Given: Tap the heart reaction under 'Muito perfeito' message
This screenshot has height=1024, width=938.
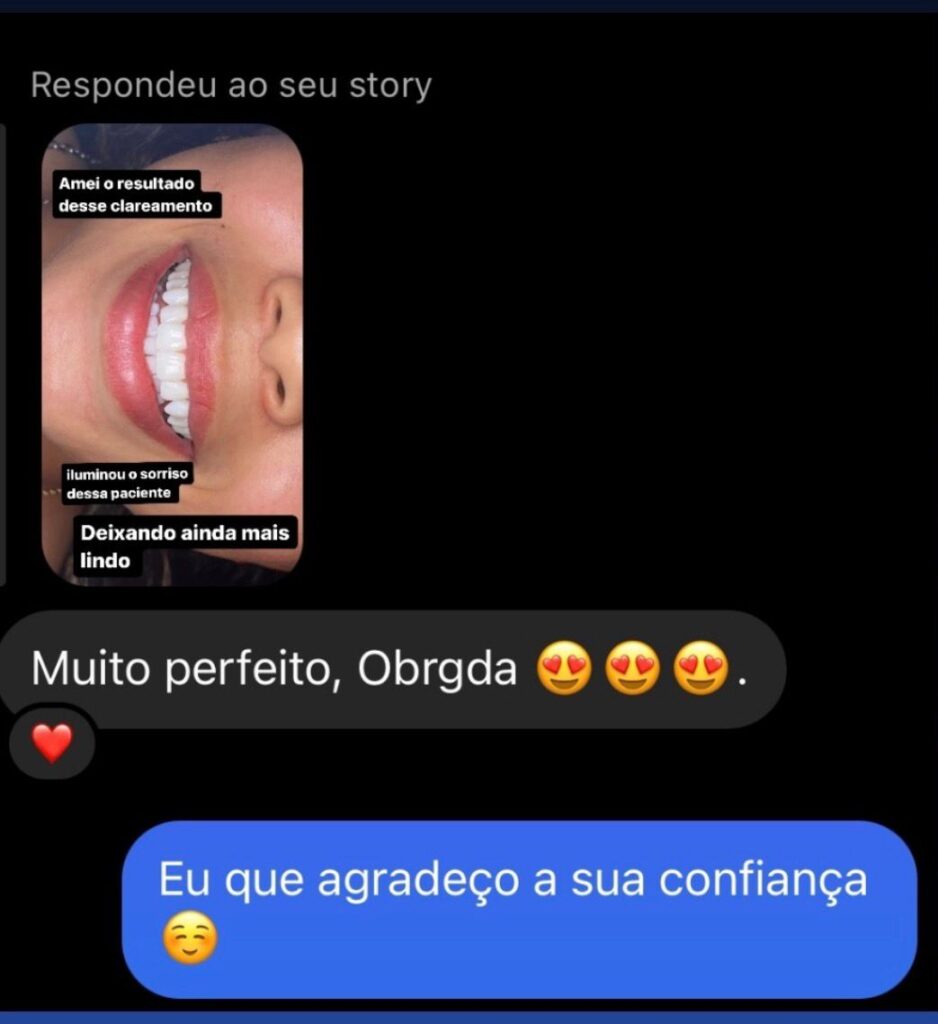Looking at the screenshot, I should coord(52,744).
